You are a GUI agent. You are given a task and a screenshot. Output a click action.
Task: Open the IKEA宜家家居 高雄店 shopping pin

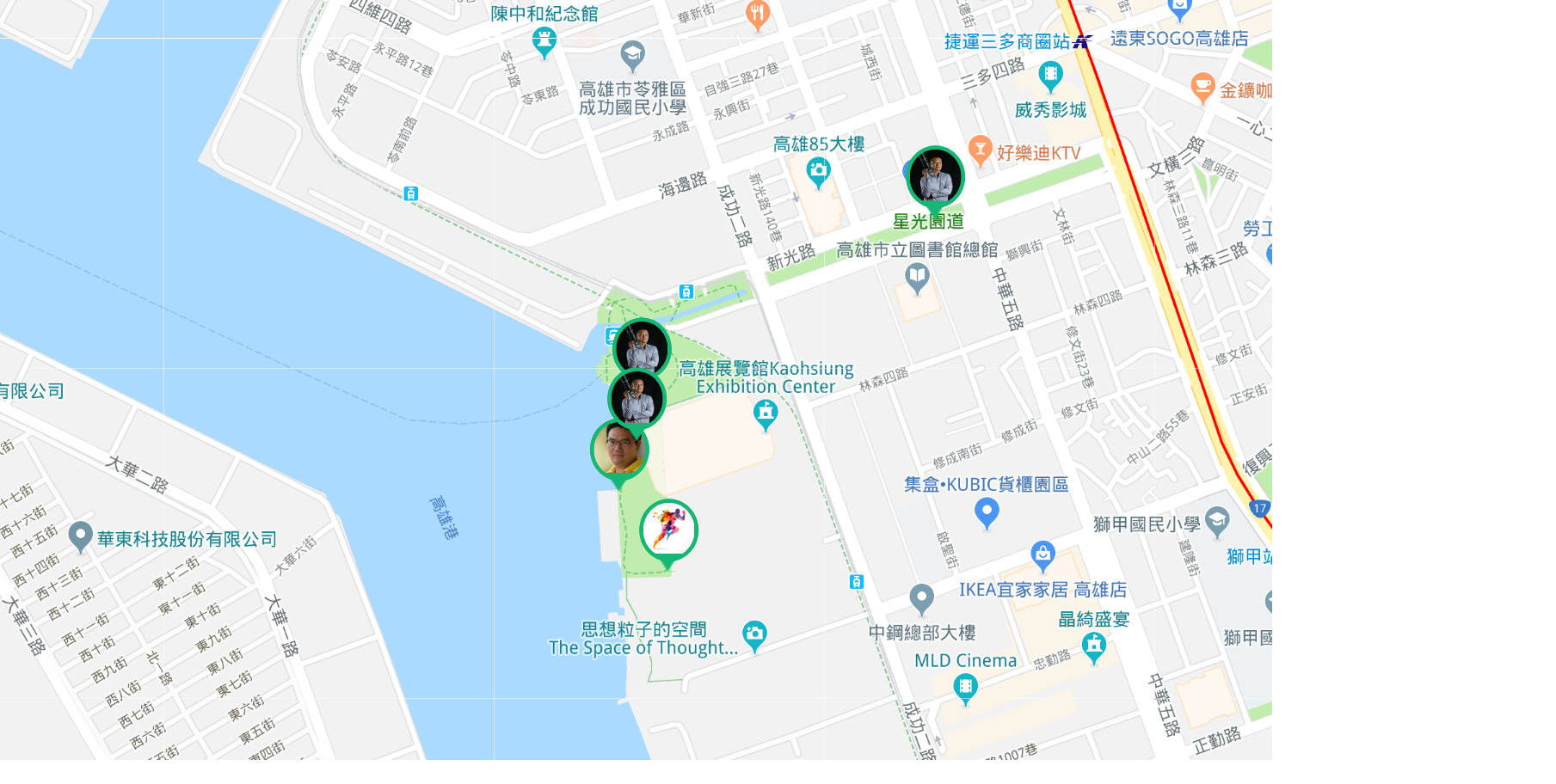(1042, 555)
